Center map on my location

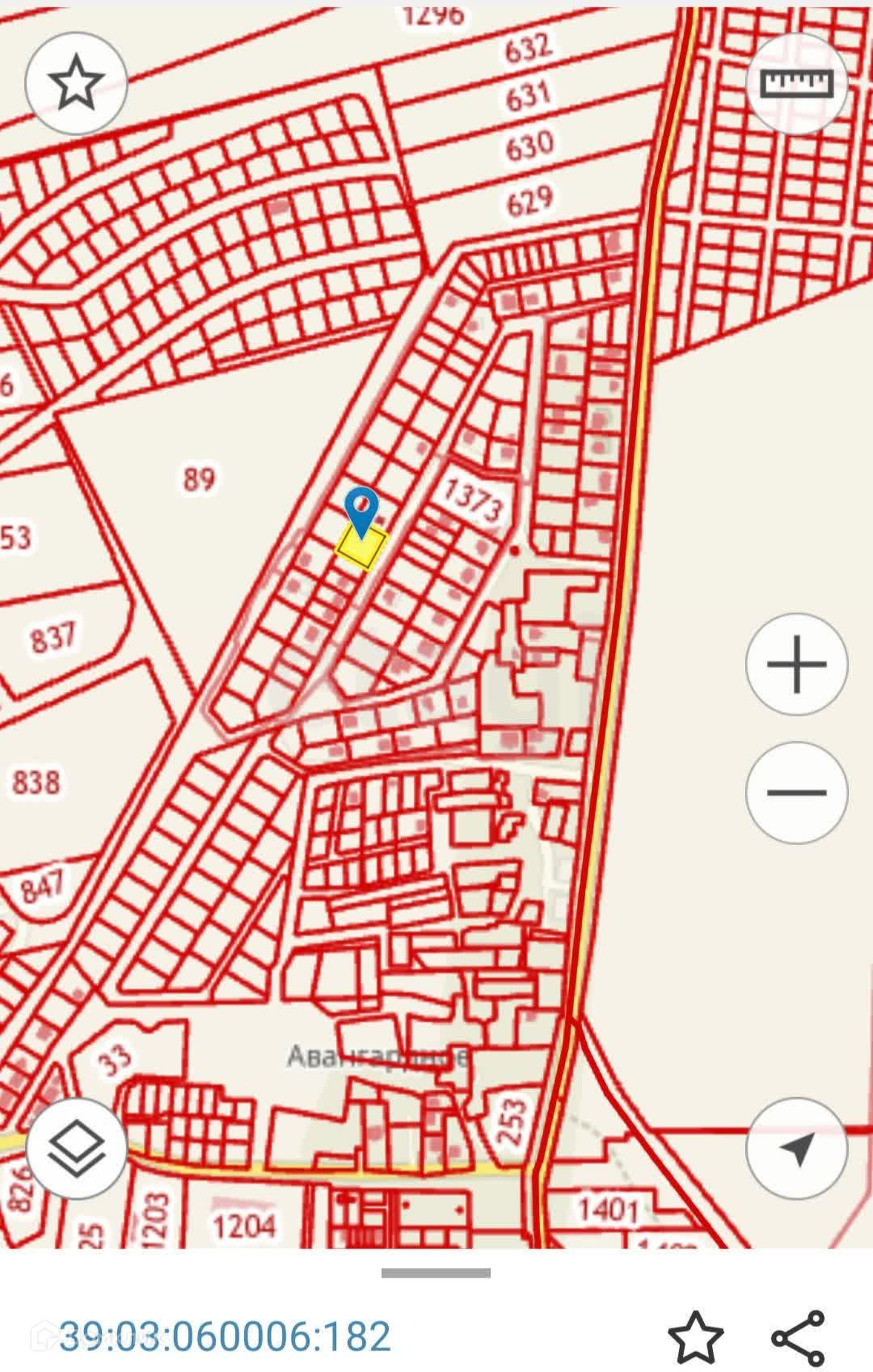click(796, 1147)
